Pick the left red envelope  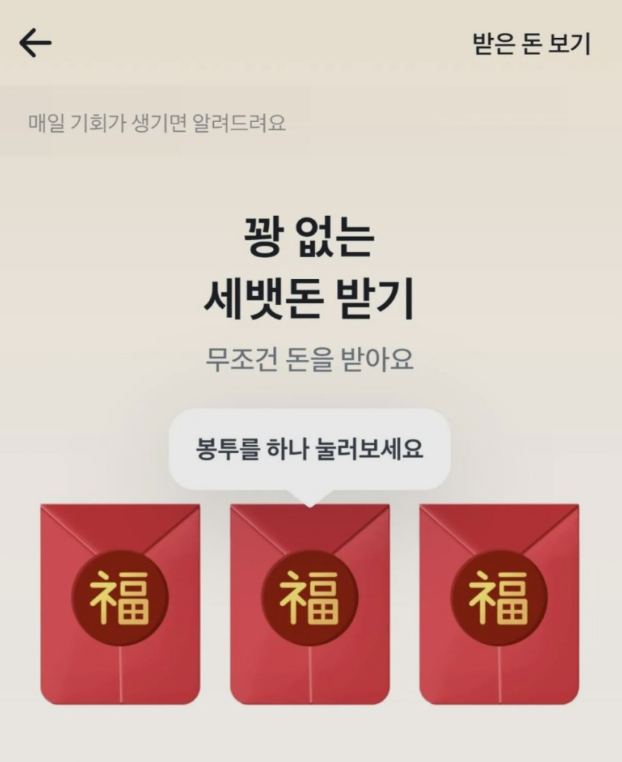[120, 603]
